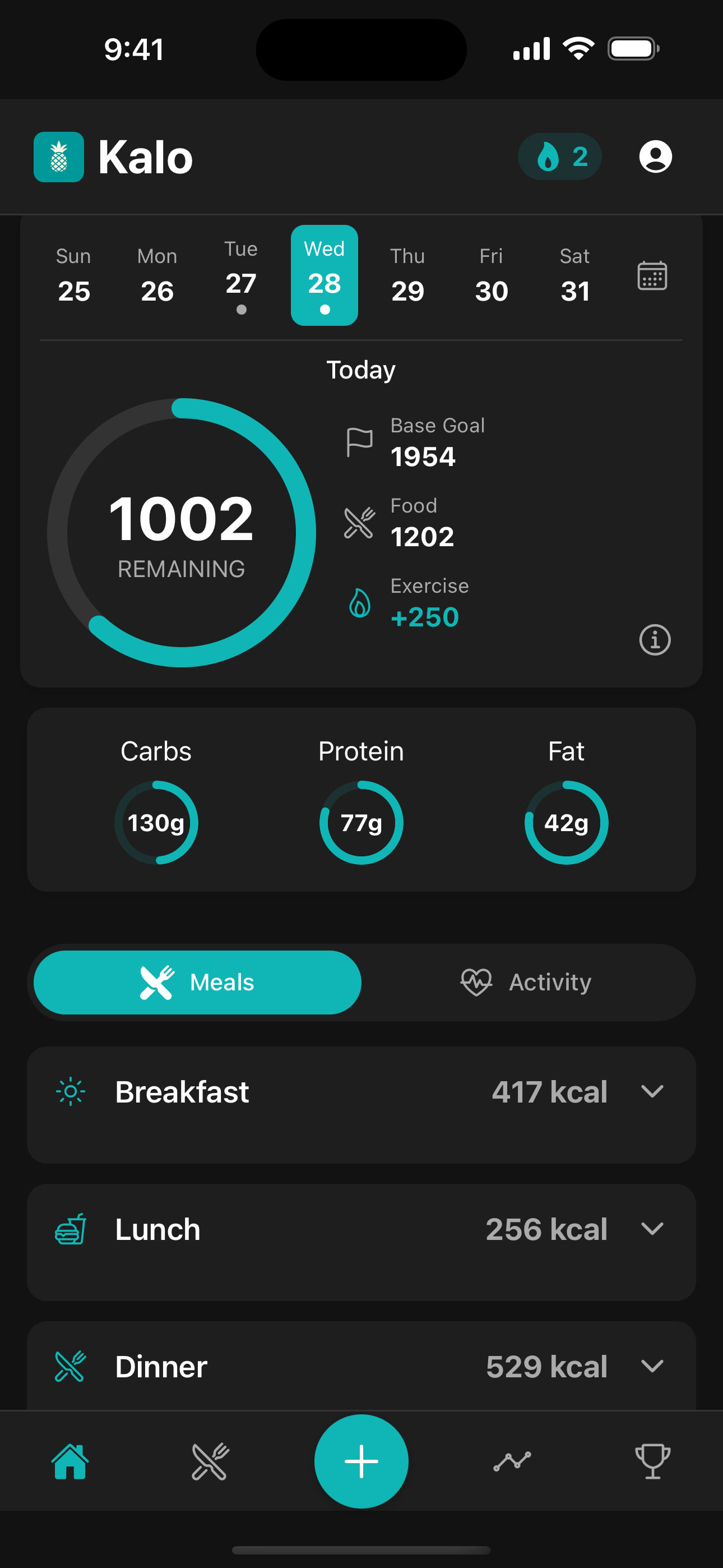
Task: Add a new entry with plus button
Action: [x=361, y=1461]
